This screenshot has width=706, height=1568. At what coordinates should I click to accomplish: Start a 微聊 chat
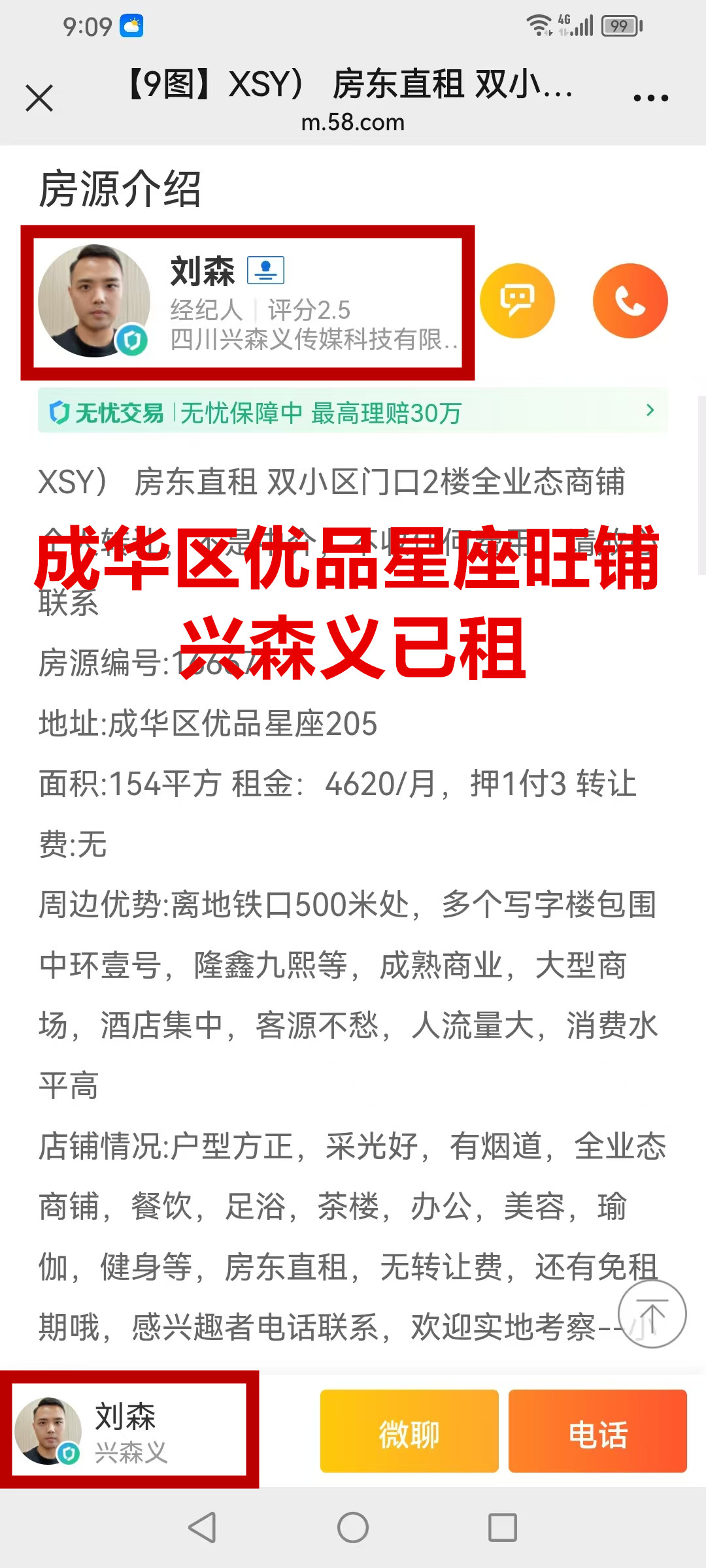[409, 1431]
